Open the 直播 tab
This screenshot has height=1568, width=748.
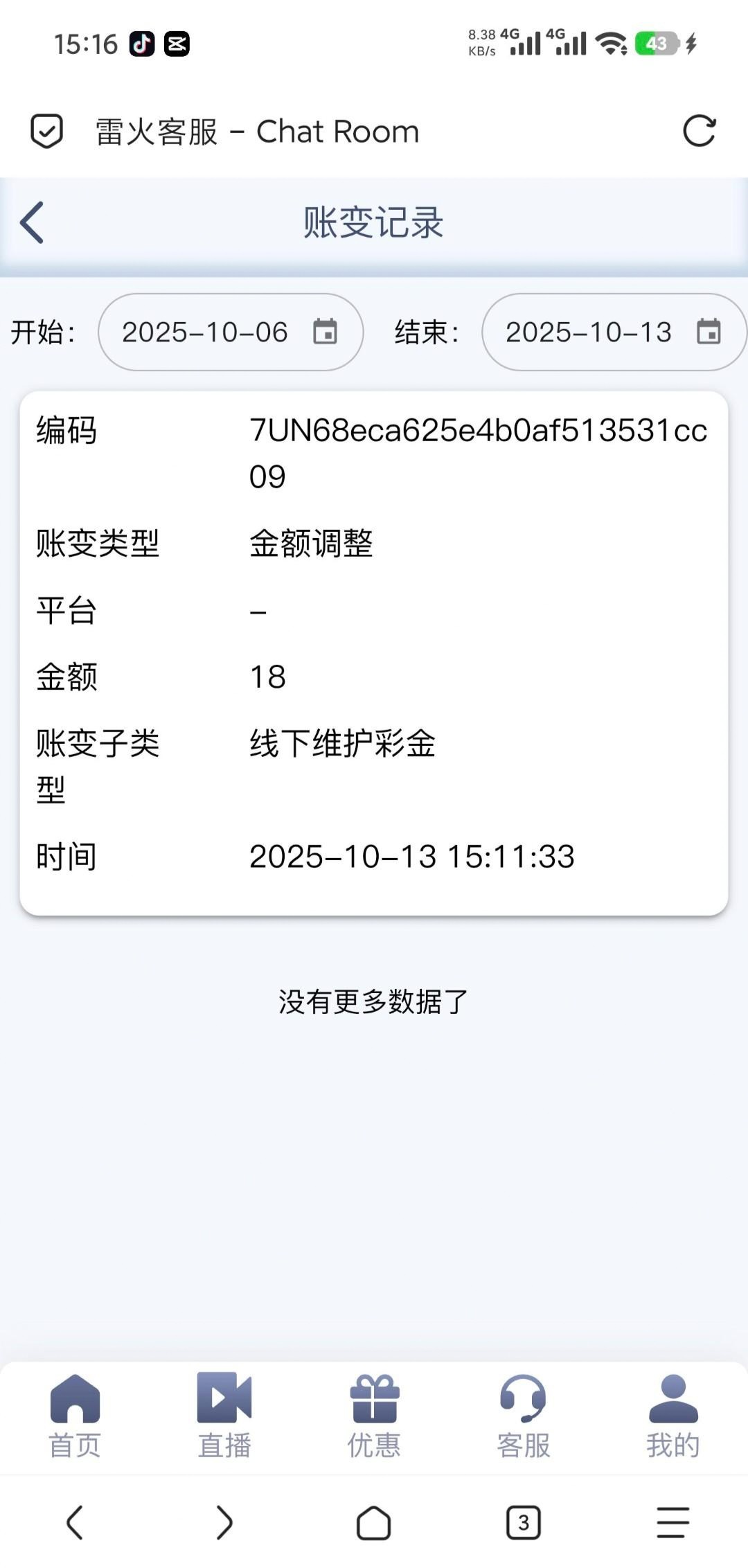pos(224,1417)
